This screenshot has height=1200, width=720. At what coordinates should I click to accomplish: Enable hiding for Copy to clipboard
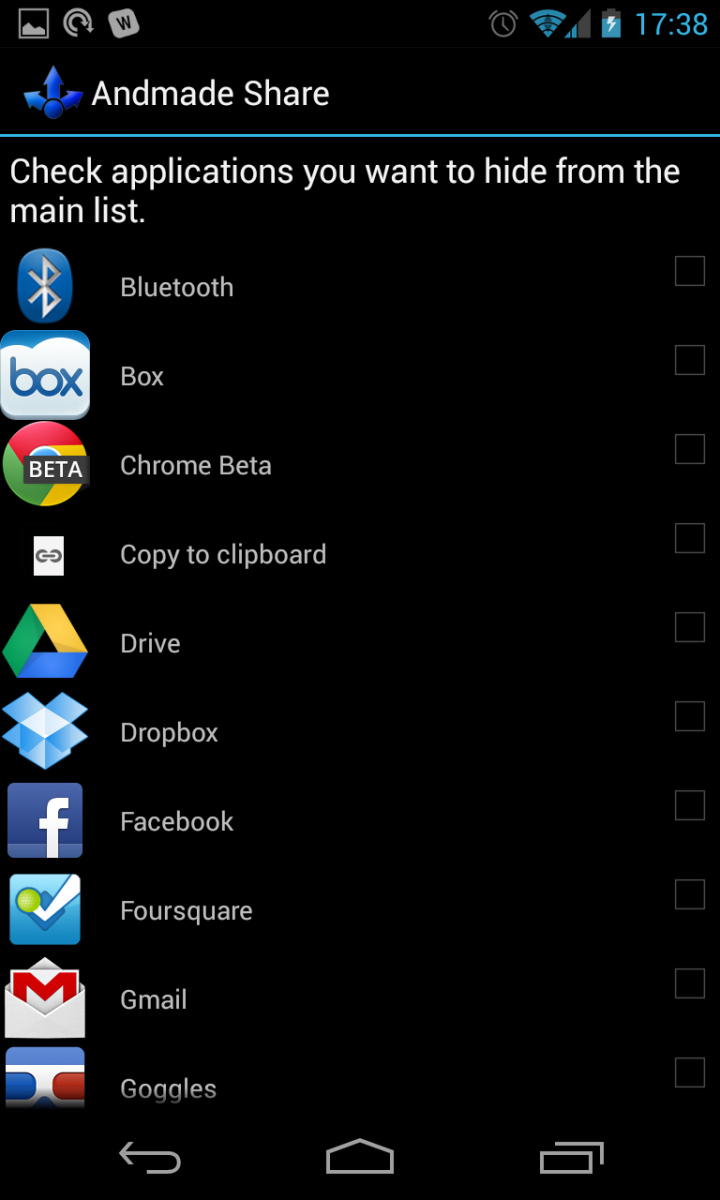689,538
